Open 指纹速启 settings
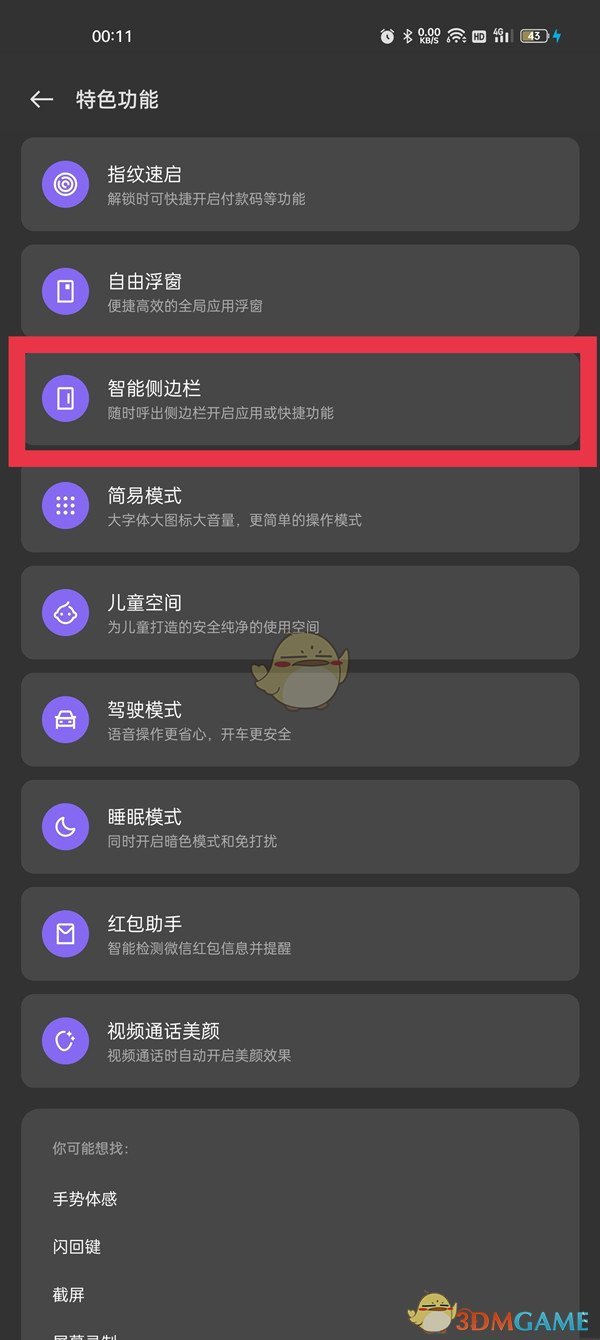The width and height of the screenshot is (600, 1340). pyautogui.click(x=300, y=185)
